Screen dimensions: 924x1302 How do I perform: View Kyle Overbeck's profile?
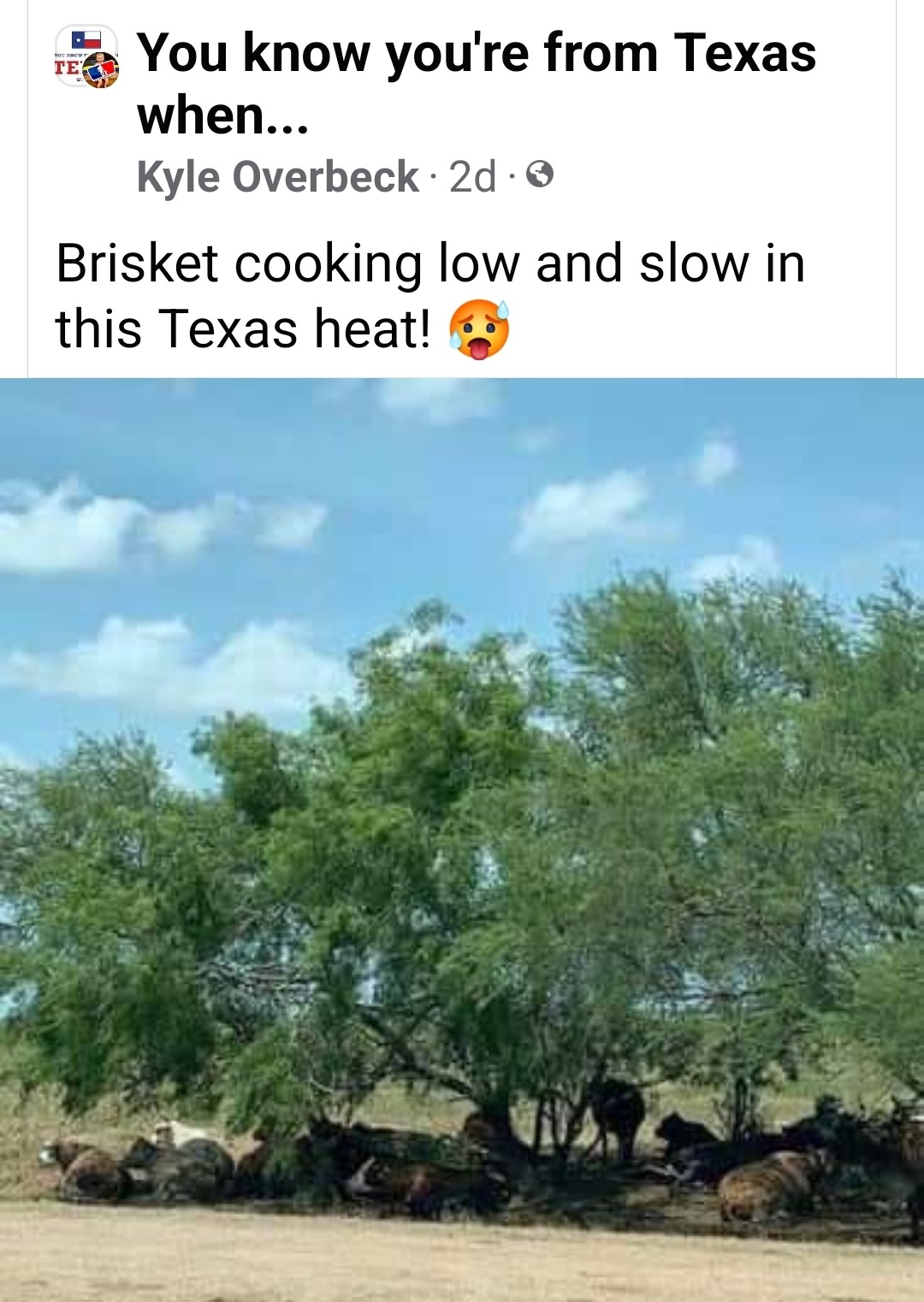tap(277, 177)
